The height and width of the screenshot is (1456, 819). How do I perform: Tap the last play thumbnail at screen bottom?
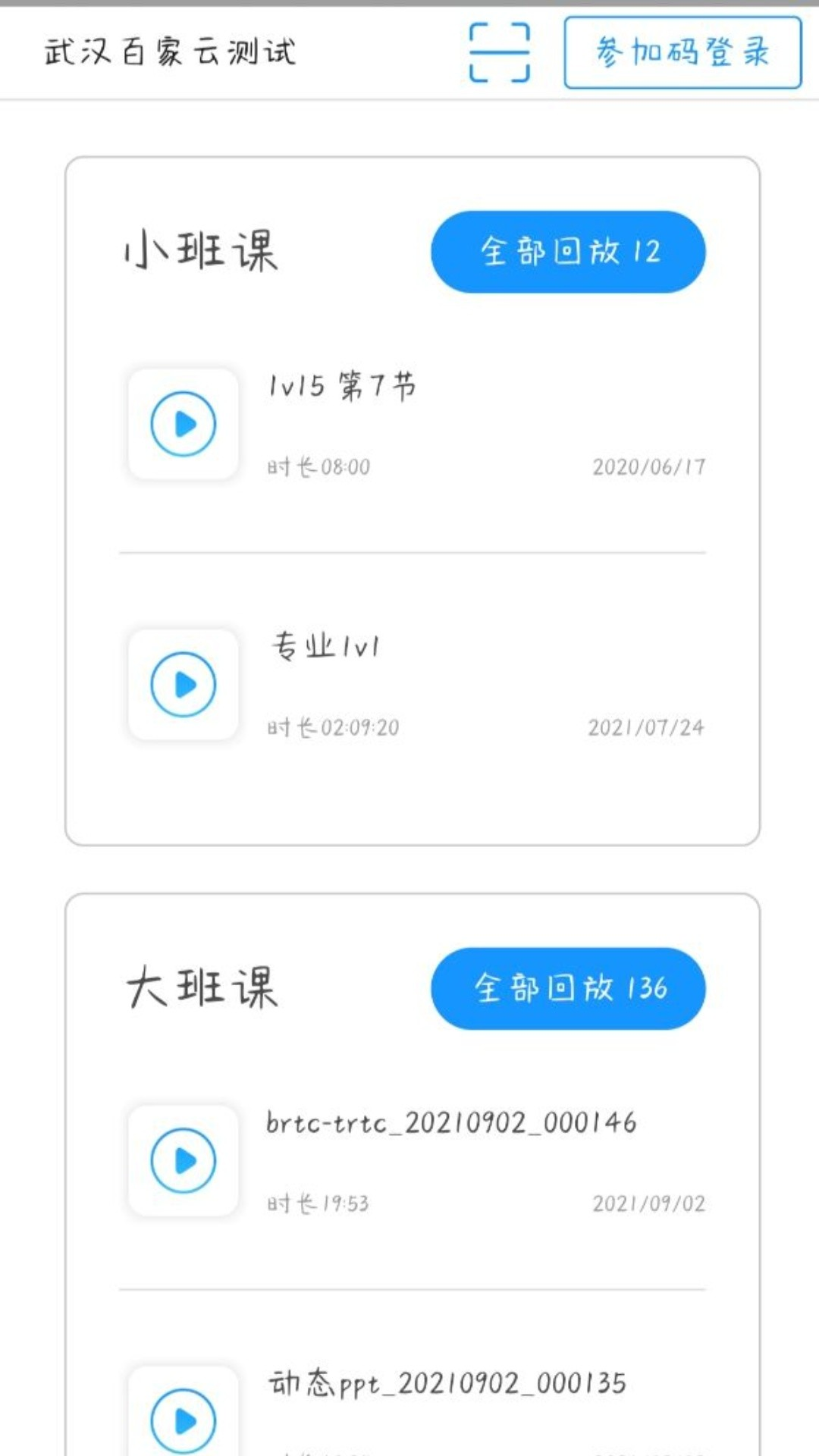point(182,1420)
